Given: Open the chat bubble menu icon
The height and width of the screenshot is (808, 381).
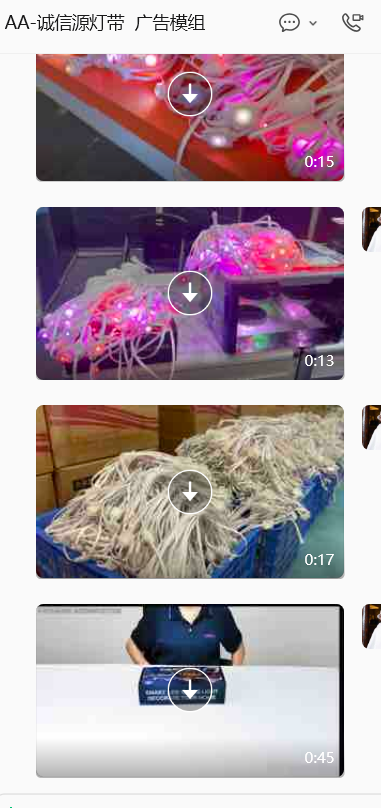Looking at the screenshot, I should pos(289,23).
